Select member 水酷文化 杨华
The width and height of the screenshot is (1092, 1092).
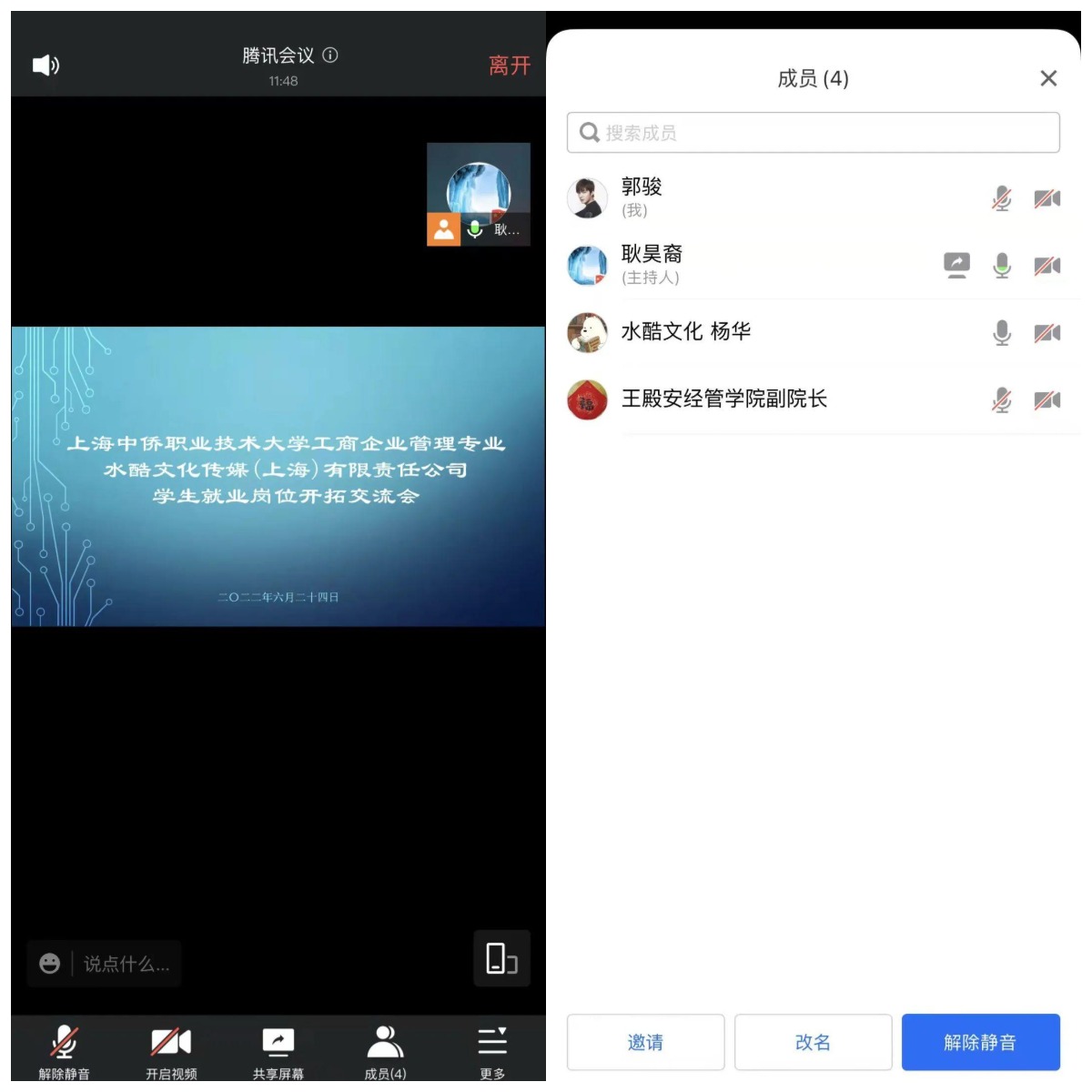[x=686, y=332]
